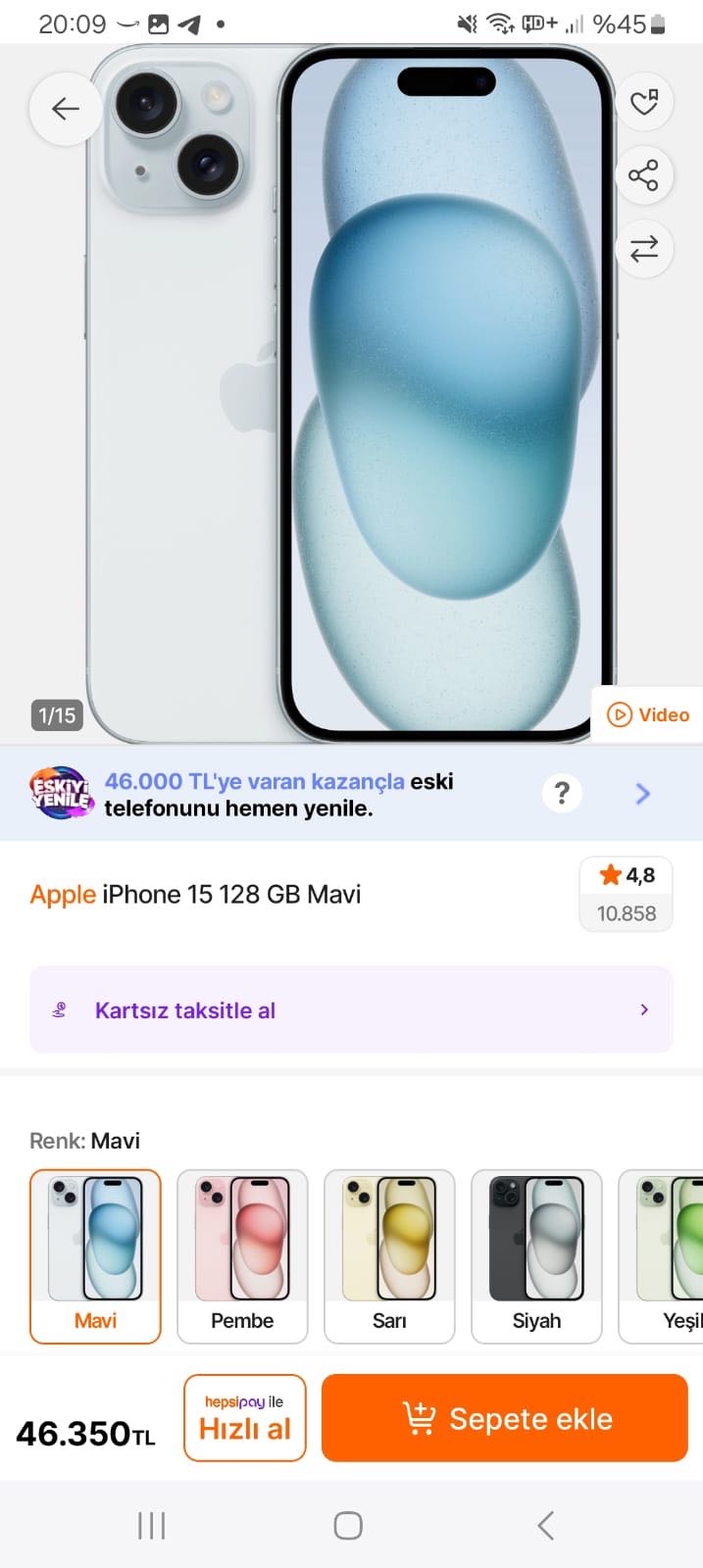
Task: Open the 4,8 rating and reviews
Action: (x=626, y=893)
